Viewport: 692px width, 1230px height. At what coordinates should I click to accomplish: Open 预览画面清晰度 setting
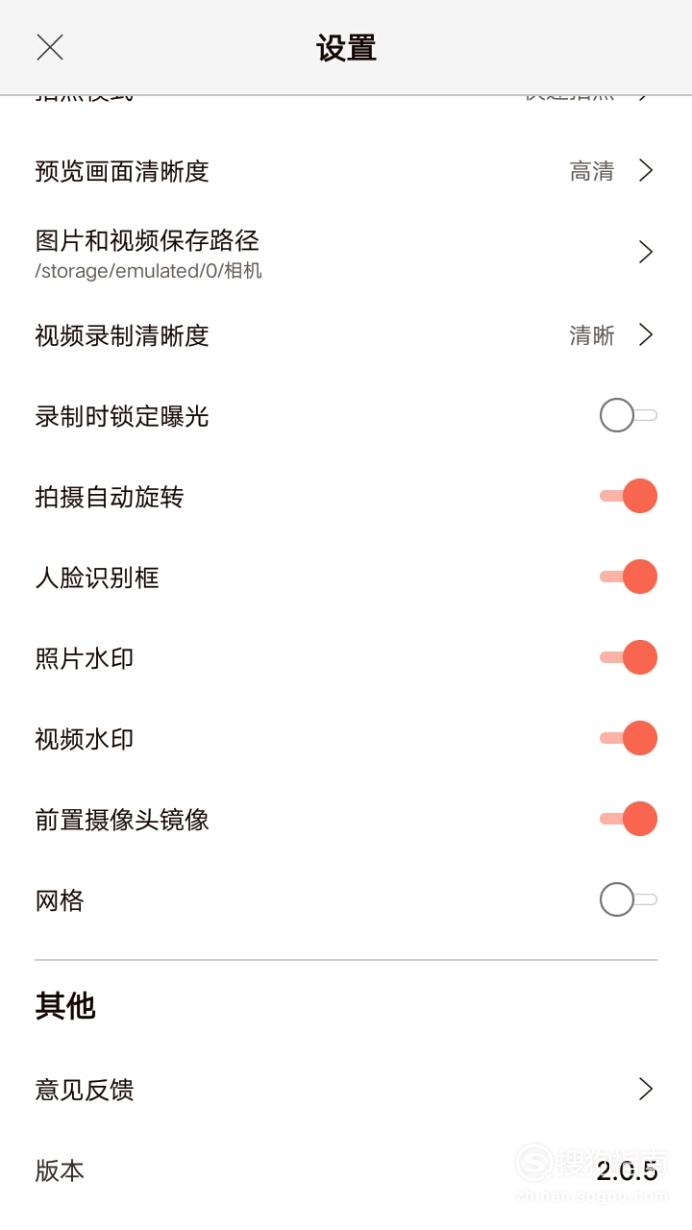(x=346, y=171)
